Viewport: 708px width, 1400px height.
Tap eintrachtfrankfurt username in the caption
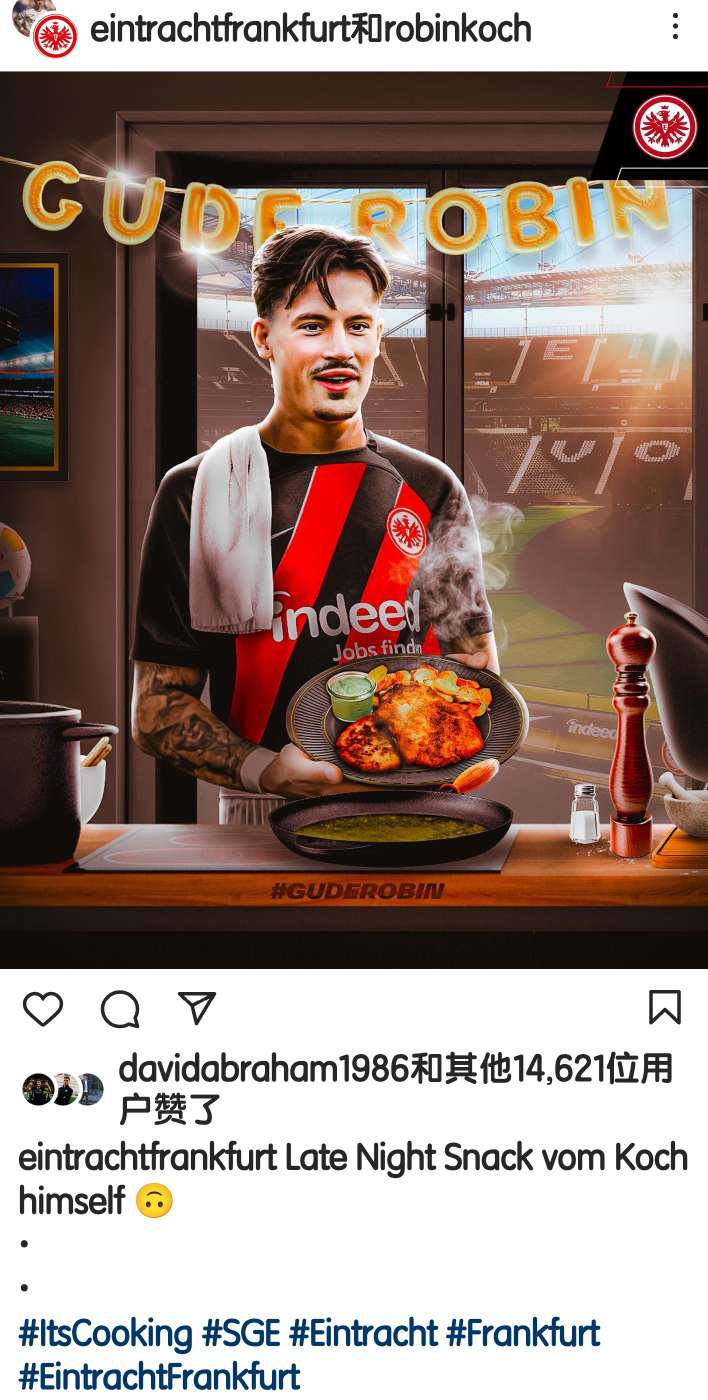pos(148,1158)
